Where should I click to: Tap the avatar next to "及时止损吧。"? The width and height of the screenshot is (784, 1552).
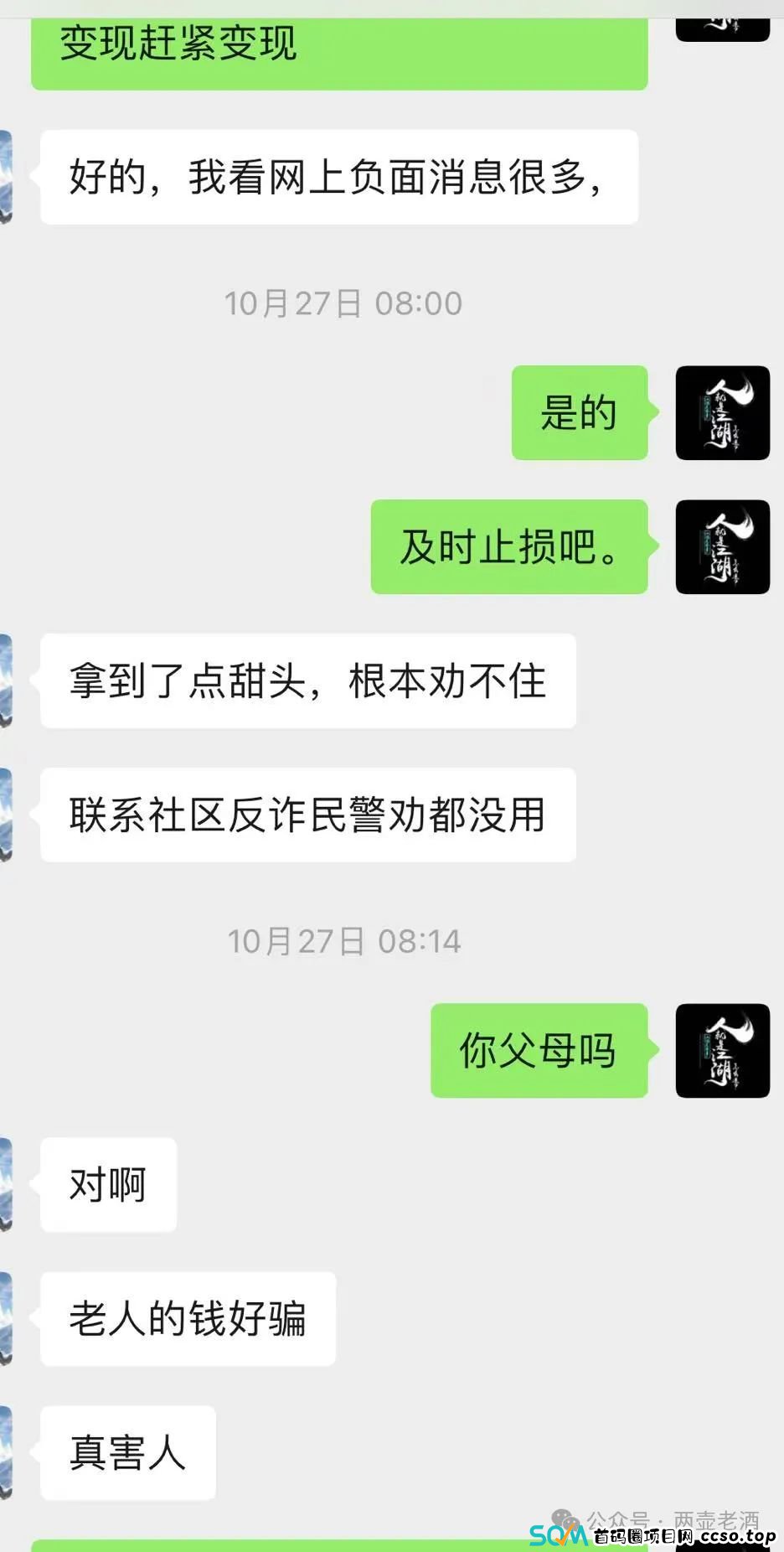(722, 547)
